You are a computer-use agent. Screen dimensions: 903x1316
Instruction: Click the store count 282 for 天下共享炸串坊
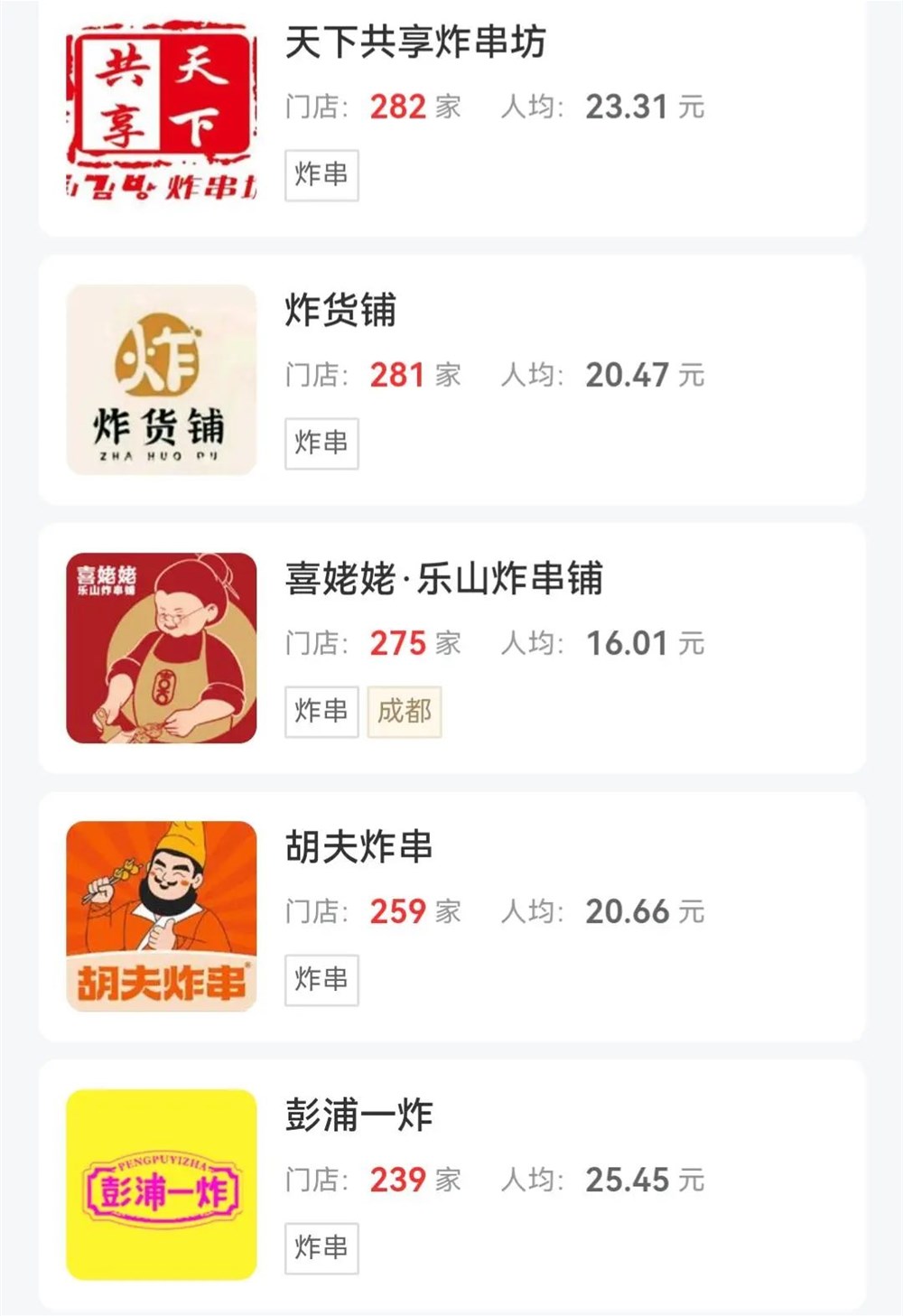tap(400, 107)
